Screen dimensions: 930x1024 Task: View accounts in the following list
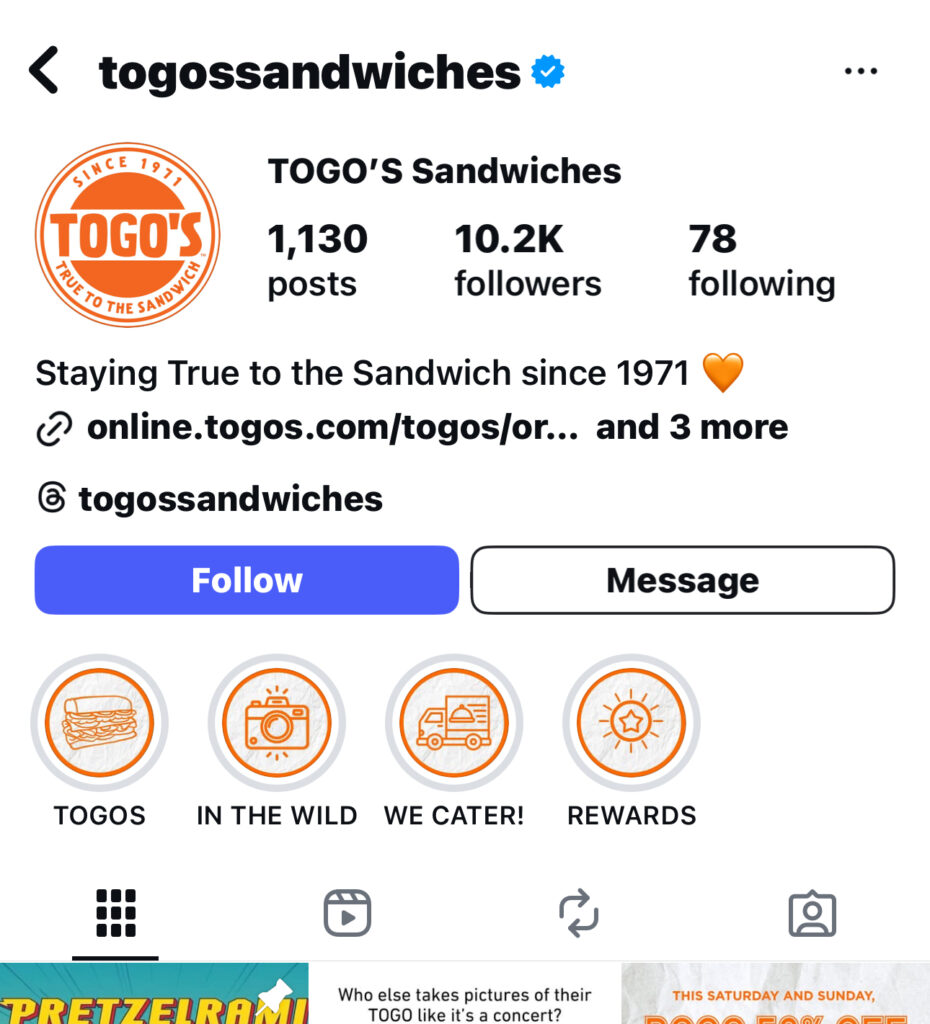[760, 260]
